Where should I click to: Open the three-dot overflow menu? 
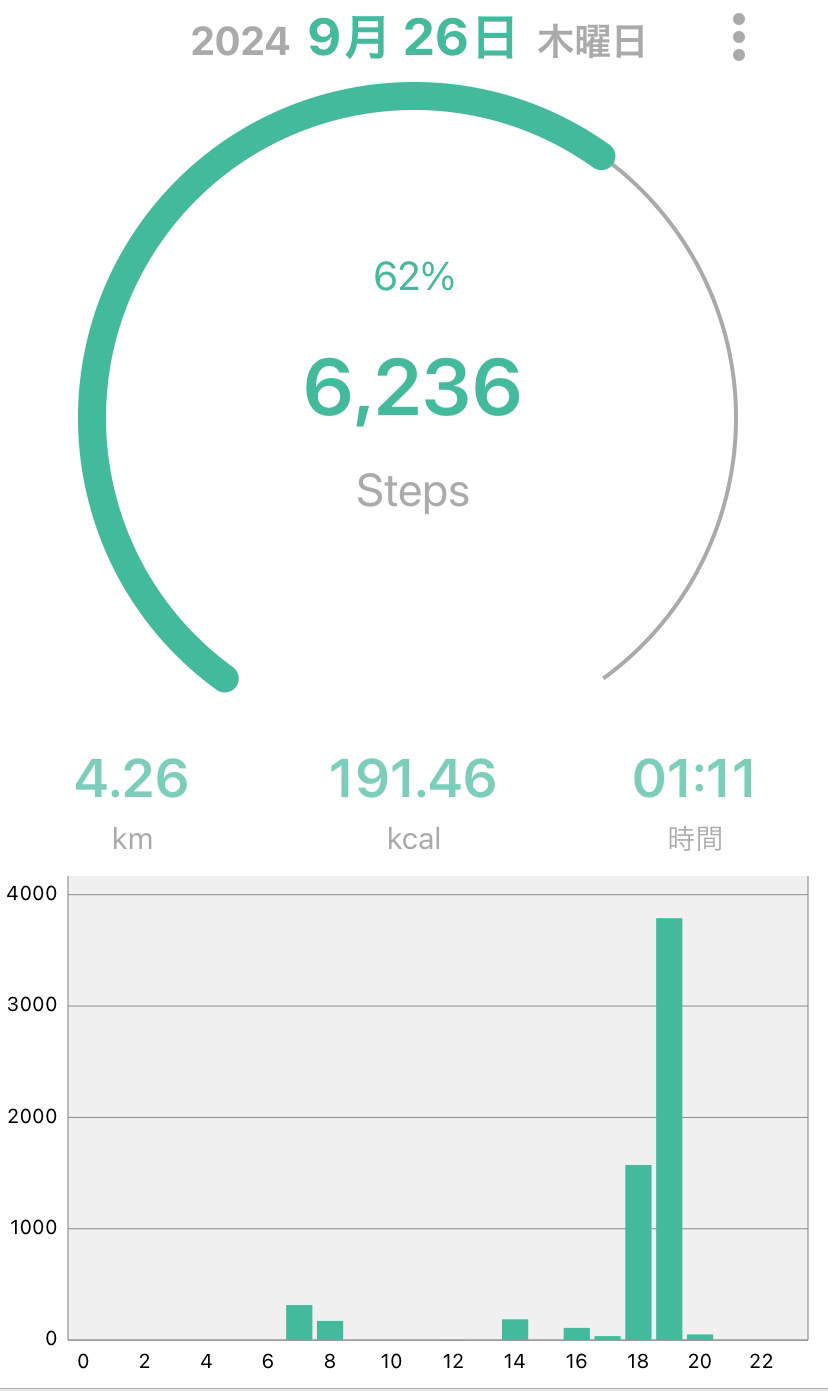click(738, 38)
